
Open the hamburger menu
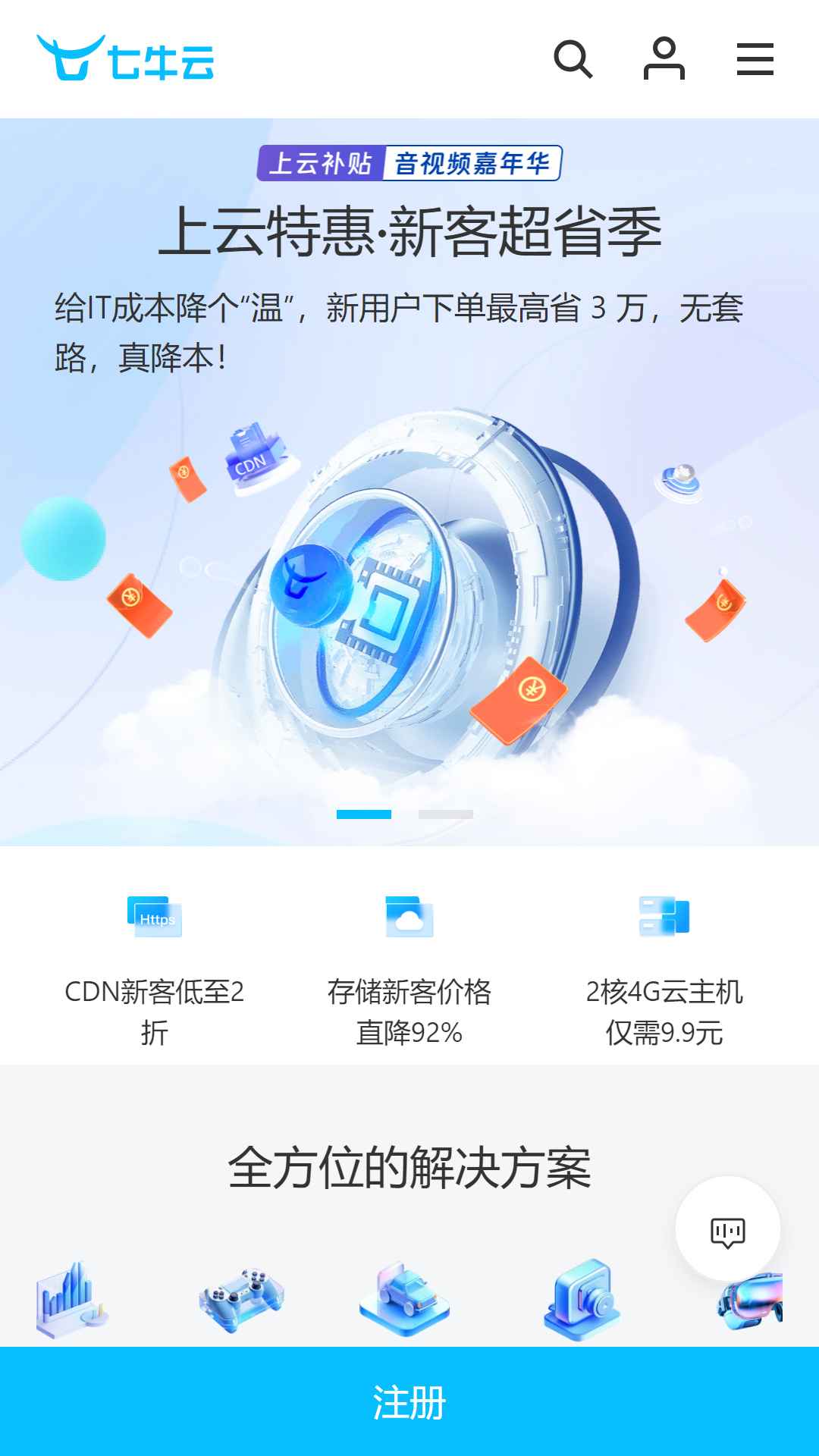[755, 59]
